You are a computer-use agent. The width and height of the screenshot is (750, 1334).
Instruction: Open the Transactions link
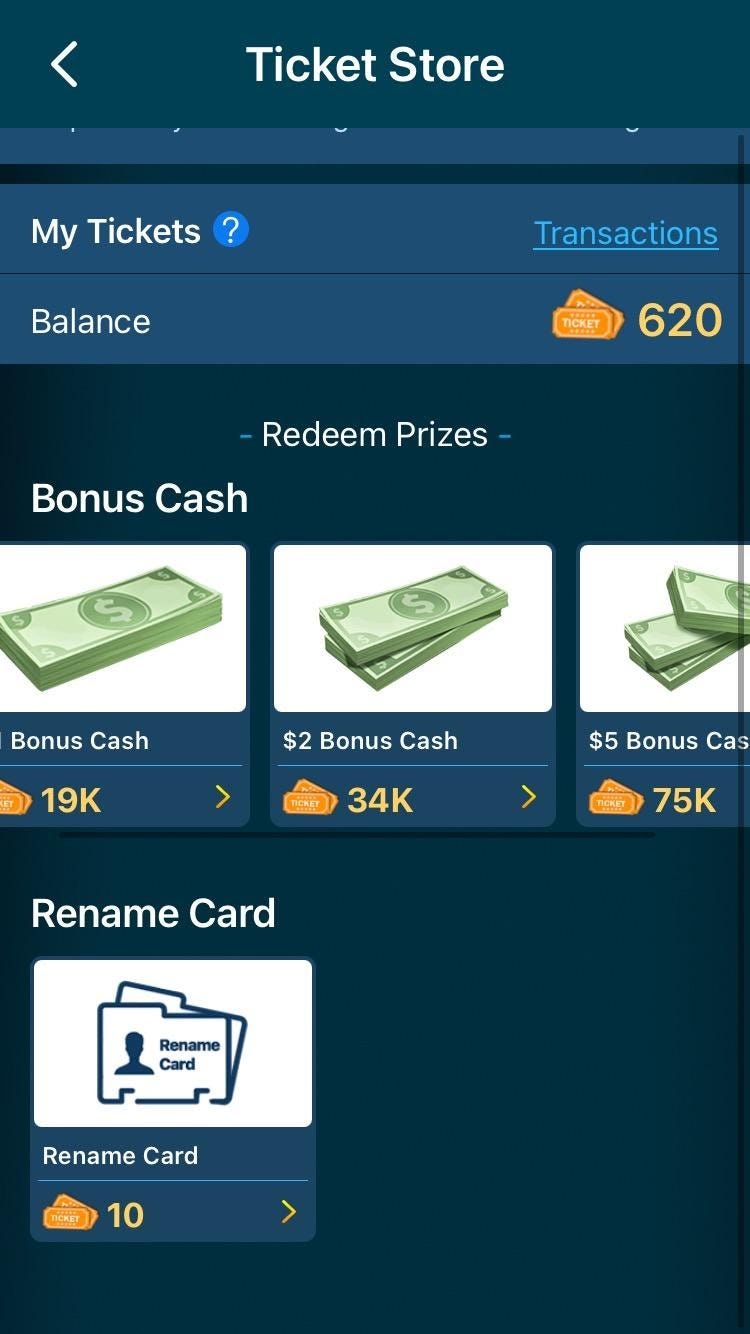tap(625, 233)
